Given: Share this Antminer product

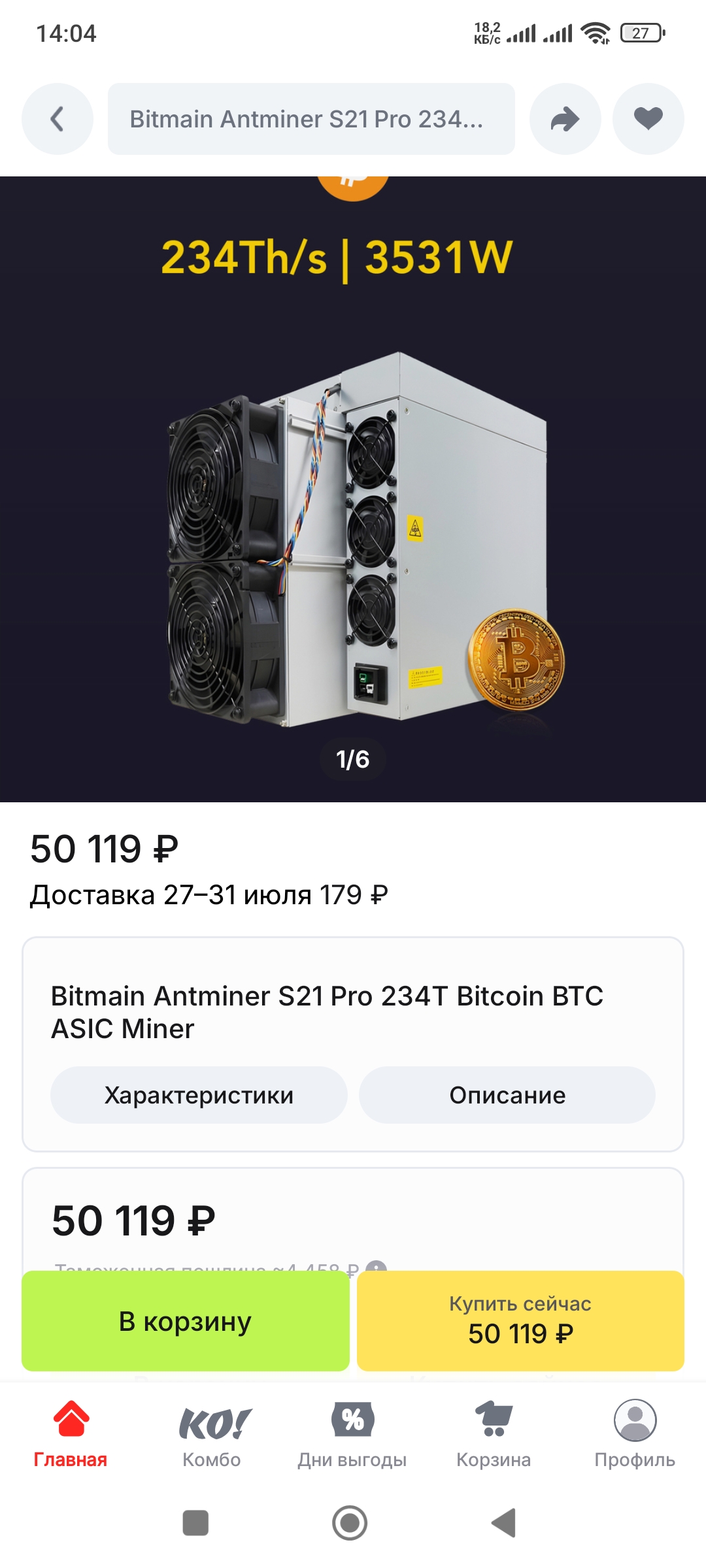Looking at the screenshot, I should click(565, 119).
